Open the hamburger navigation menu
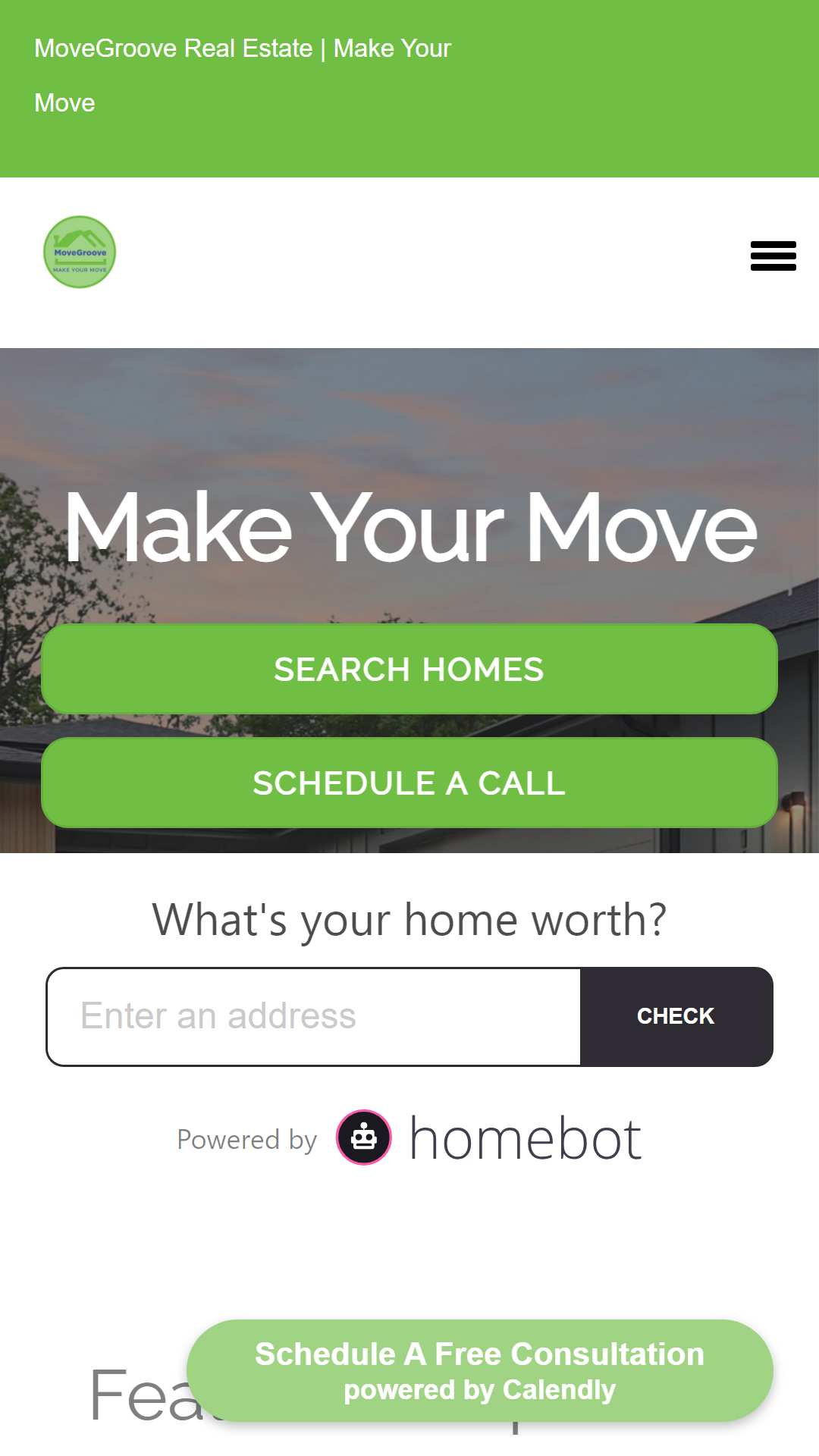819x1456 pixels. (773, 256)
